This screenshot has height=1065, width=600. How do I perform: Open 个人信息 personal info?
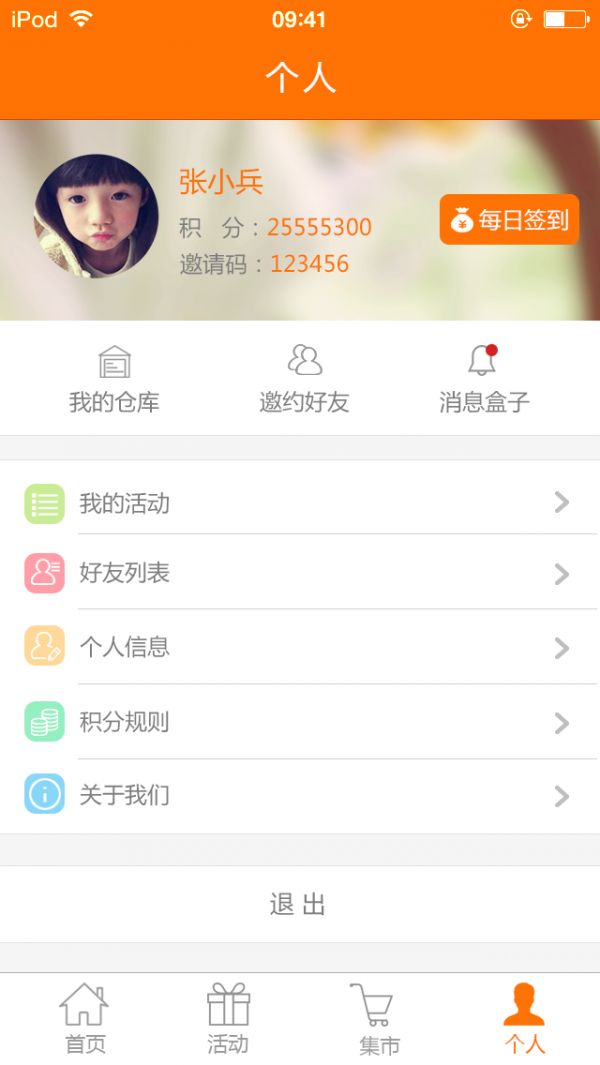pyautogui.click(x=300, y=647)
